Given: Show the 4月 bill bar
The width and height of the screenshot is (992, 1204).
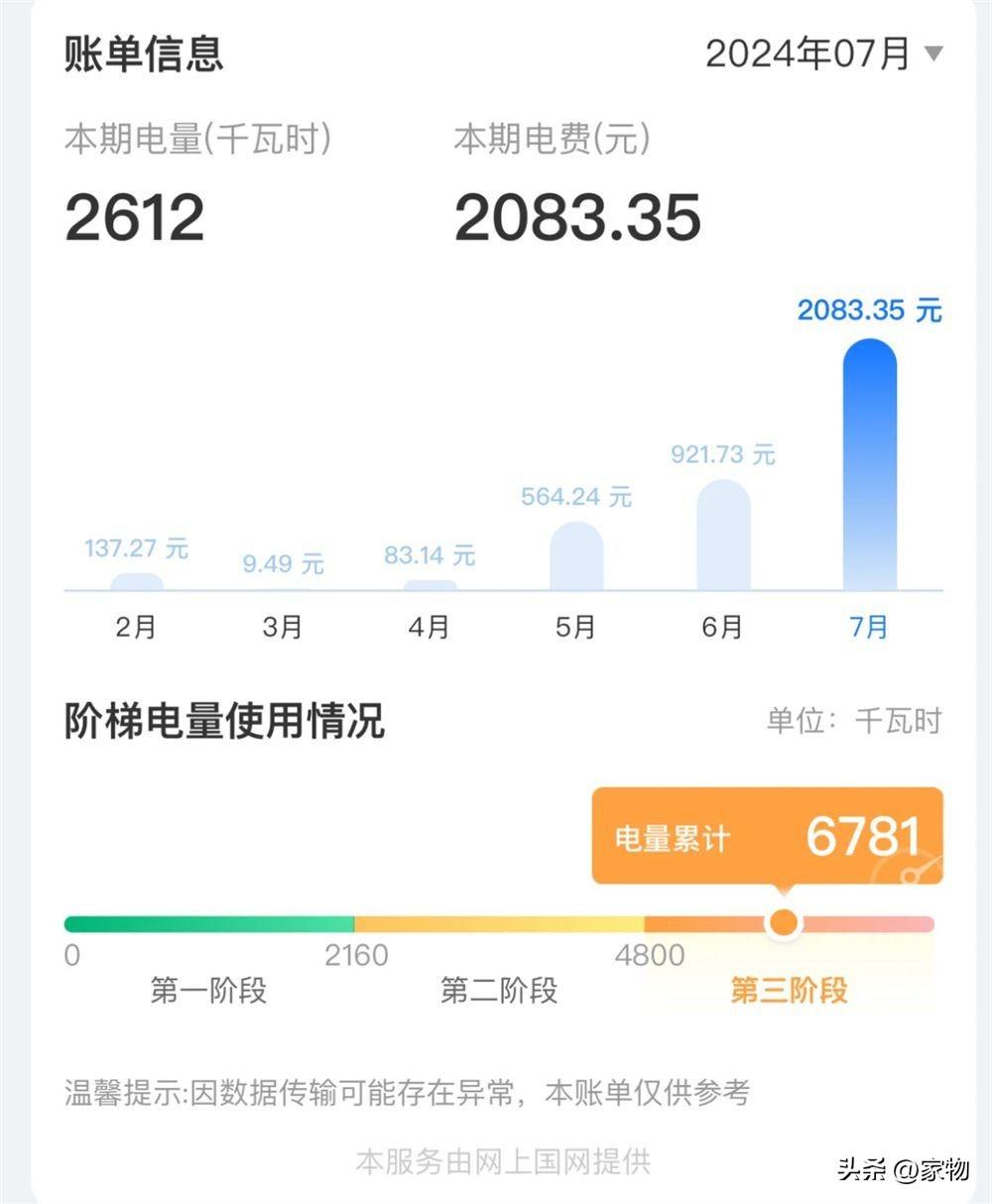Looking at the screenshot, I should point(430,585).
